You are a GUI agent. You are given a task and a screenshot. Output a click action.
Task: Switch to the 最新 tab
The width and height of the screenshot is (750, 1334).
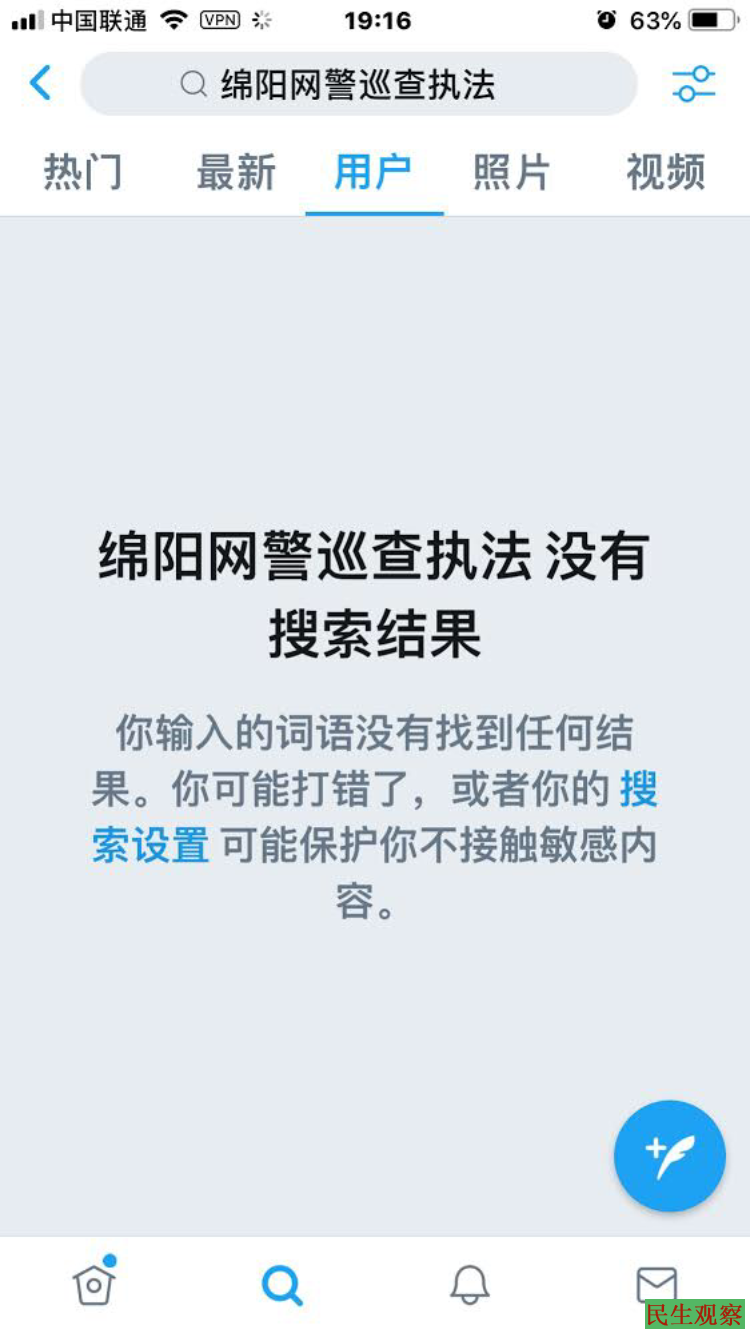236,173
